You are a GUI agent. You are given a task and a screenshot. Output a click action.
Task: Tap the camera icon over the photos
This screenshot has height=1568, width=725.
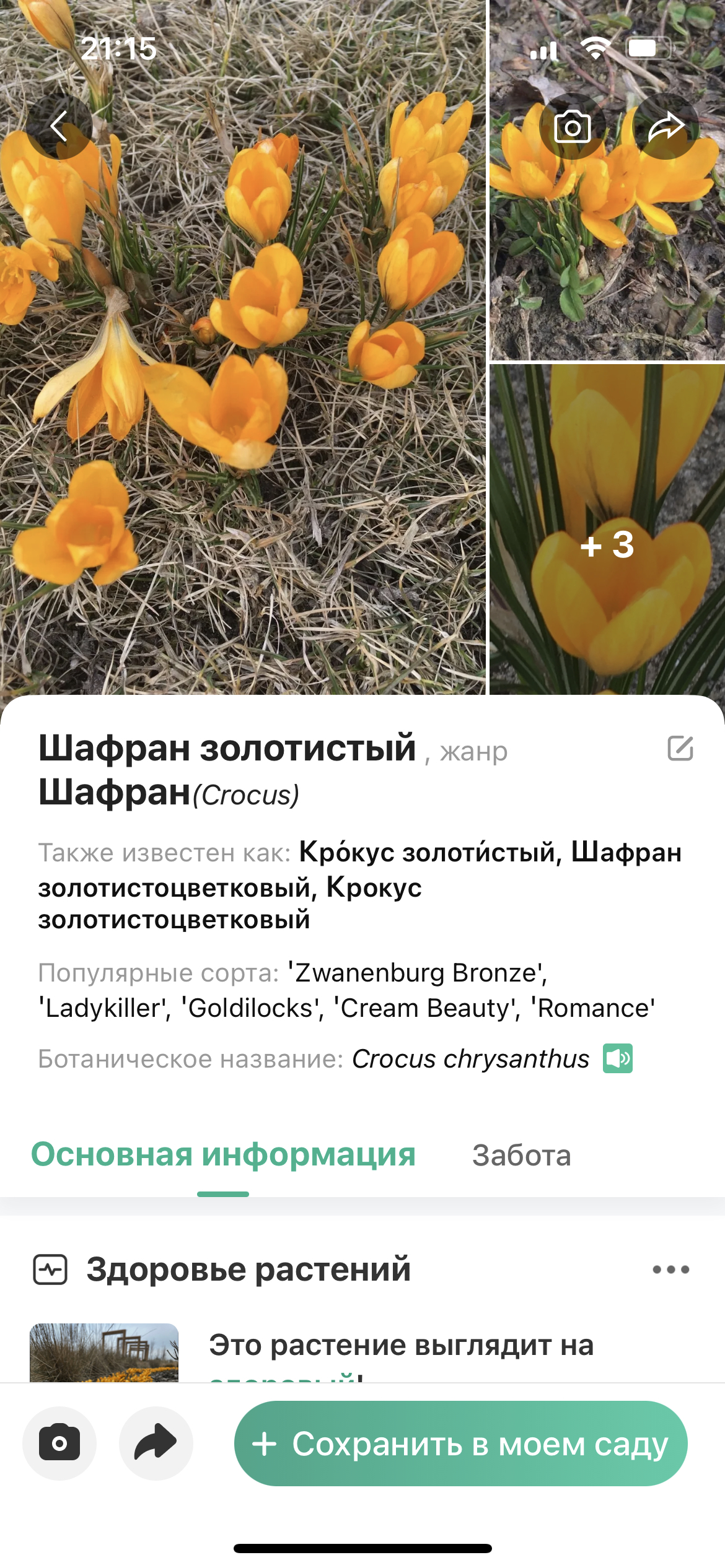pos(572,127)
